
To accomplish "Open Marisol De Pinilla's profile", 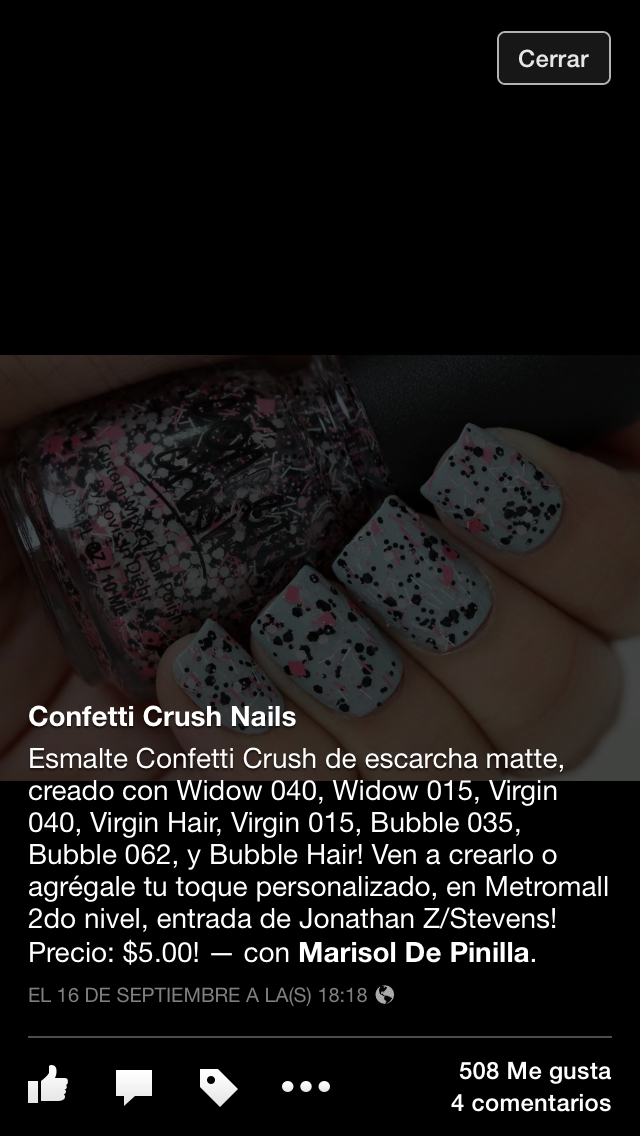I will (x=414, y=953).
